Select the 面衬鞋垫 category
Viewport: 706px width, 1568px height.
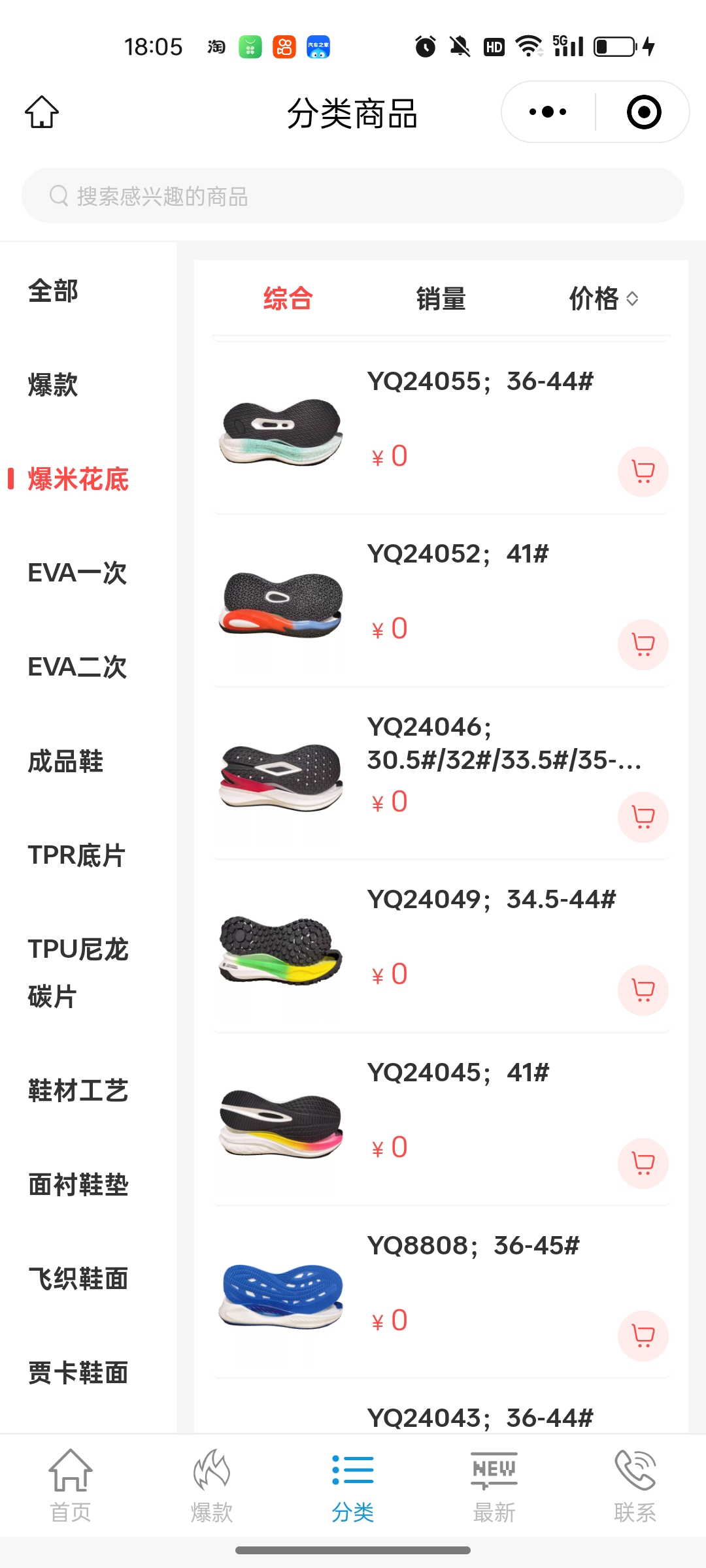pos(78,1184)
